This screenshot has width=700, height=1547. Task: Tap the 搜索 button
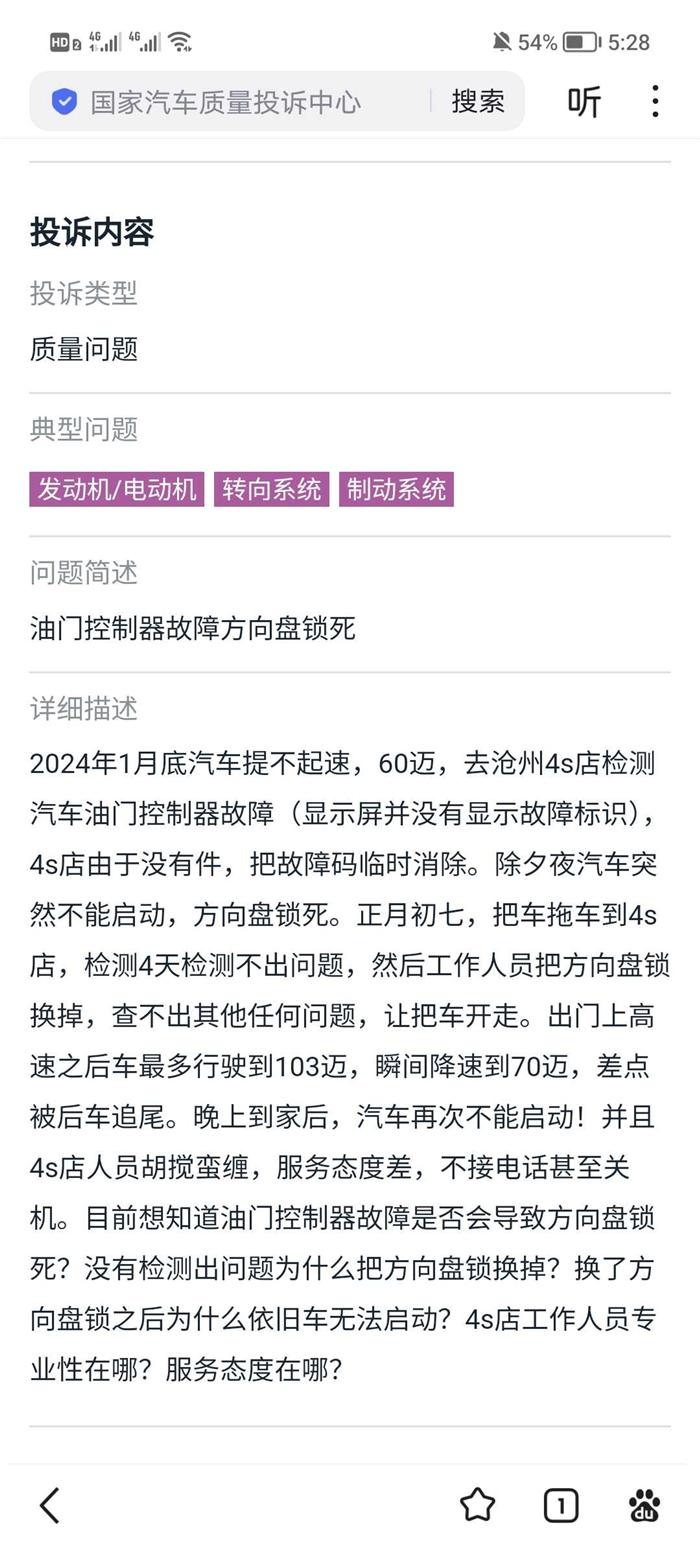coord(478,101)
